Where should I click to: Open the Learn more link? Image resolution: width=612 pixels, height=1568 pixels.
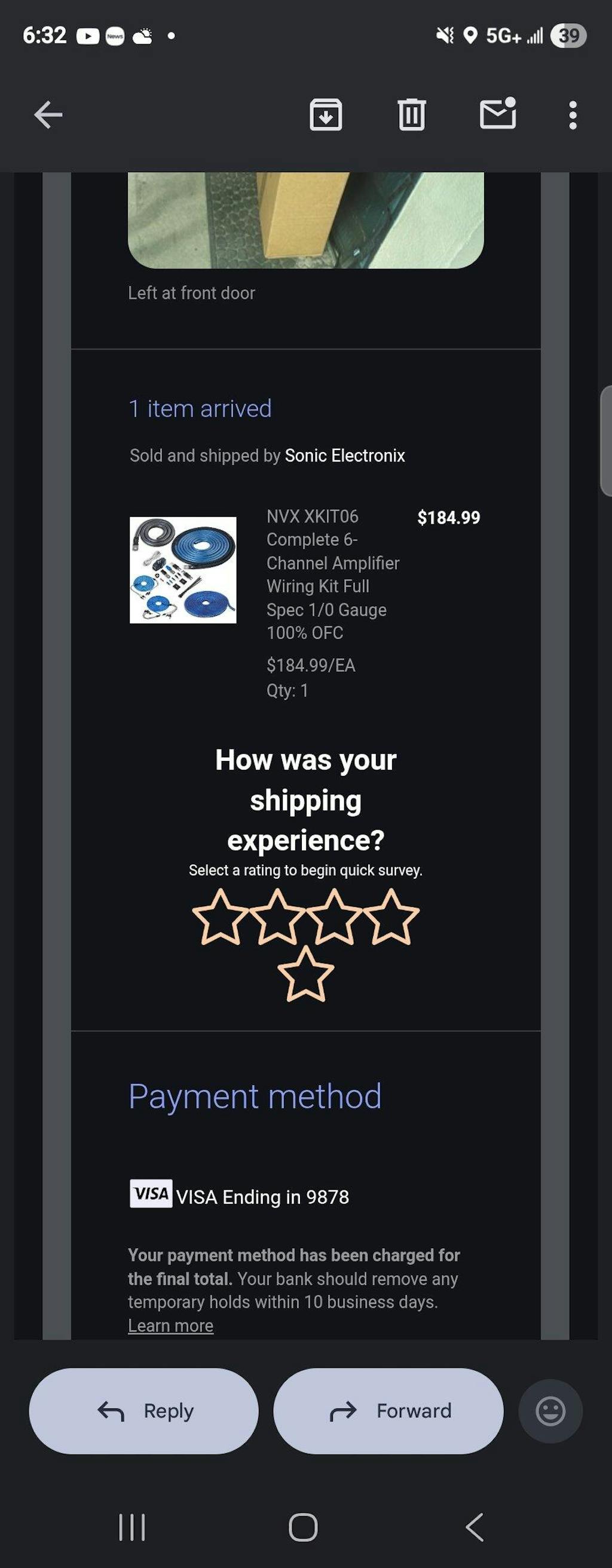pos(170,1325)
